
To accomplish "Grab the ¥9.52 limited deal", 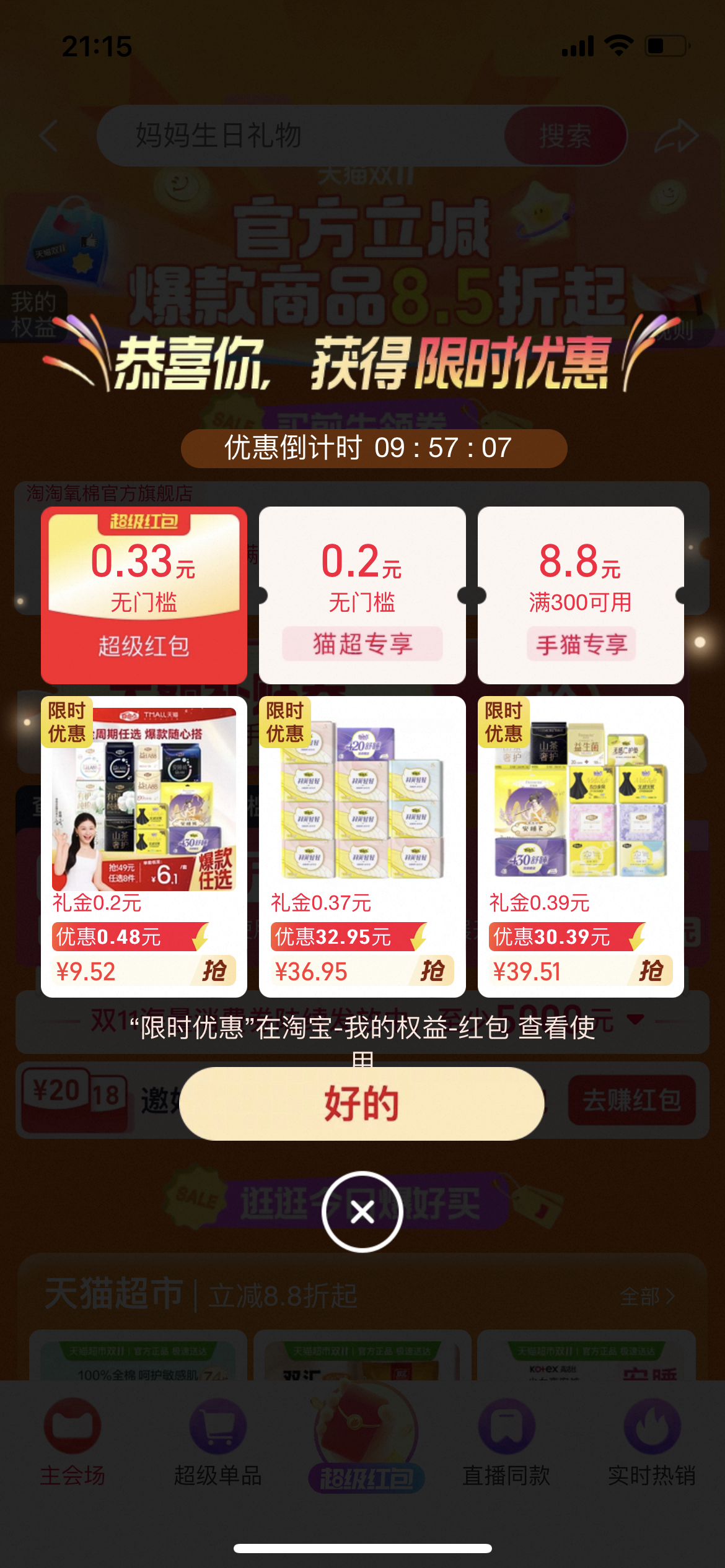I will click(x=214, y=971).
